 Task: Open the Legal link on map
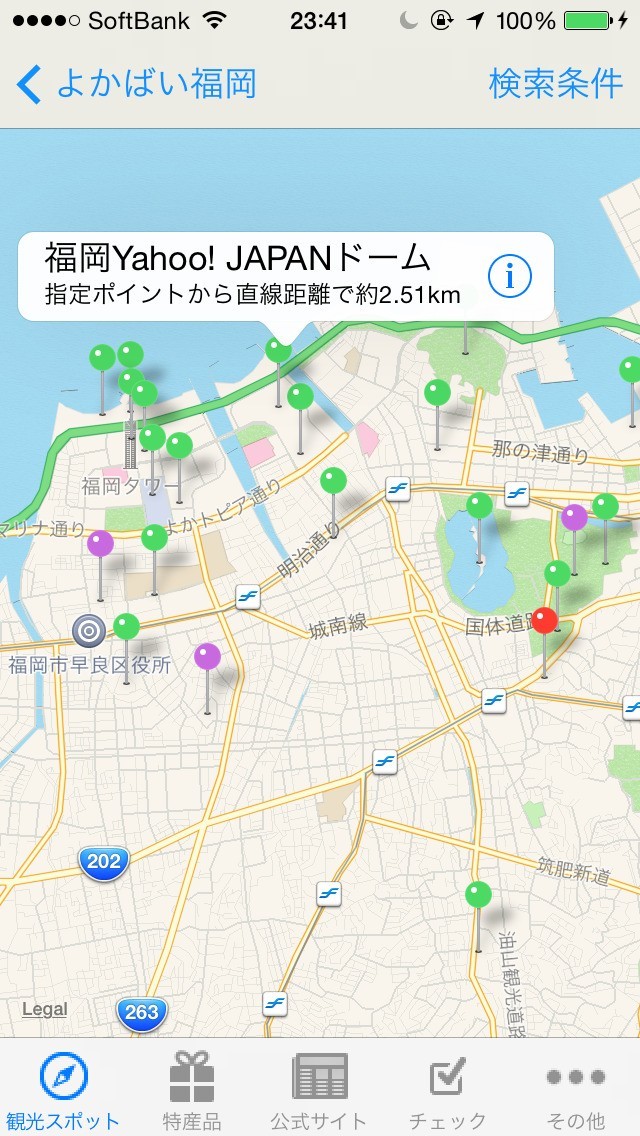45,1009
